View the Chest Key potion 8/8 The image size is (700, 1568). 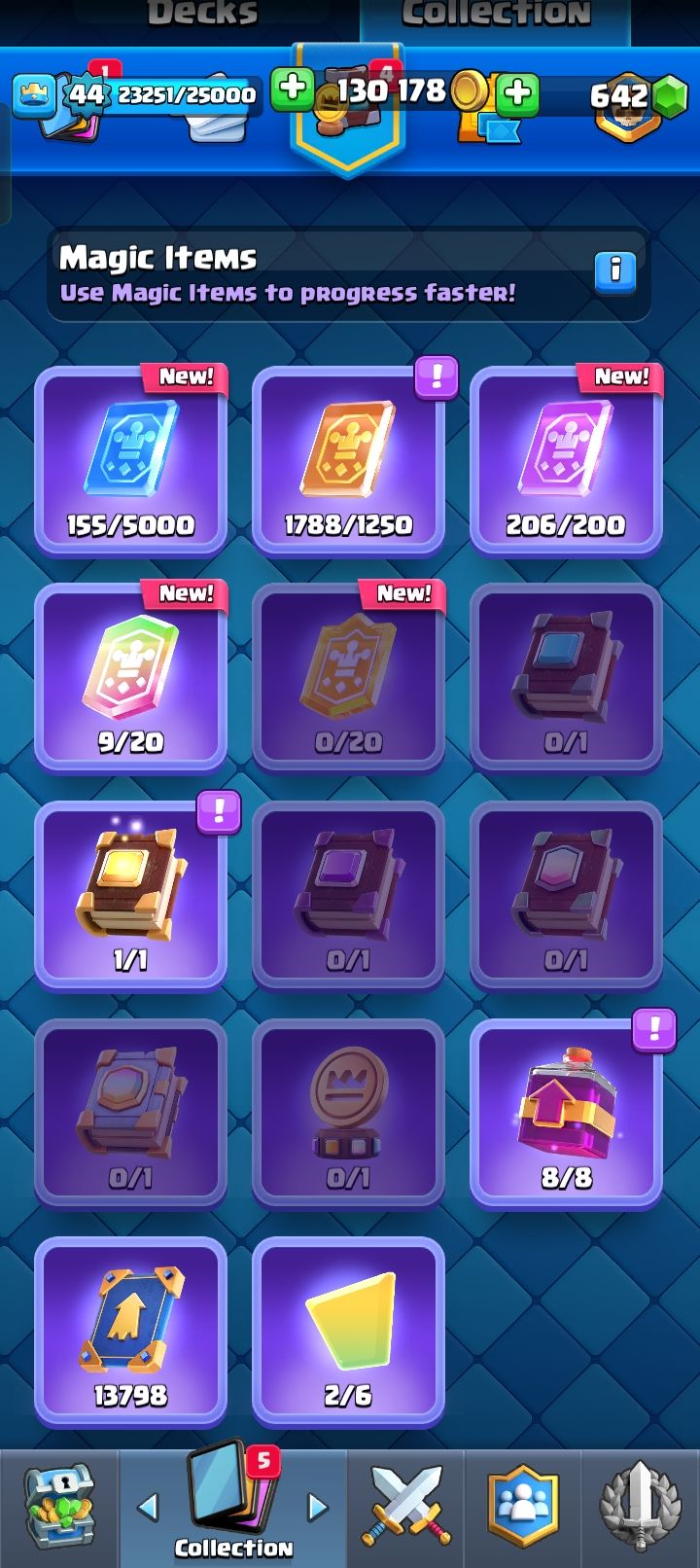pyautogui.click(x=566, y=1113)
